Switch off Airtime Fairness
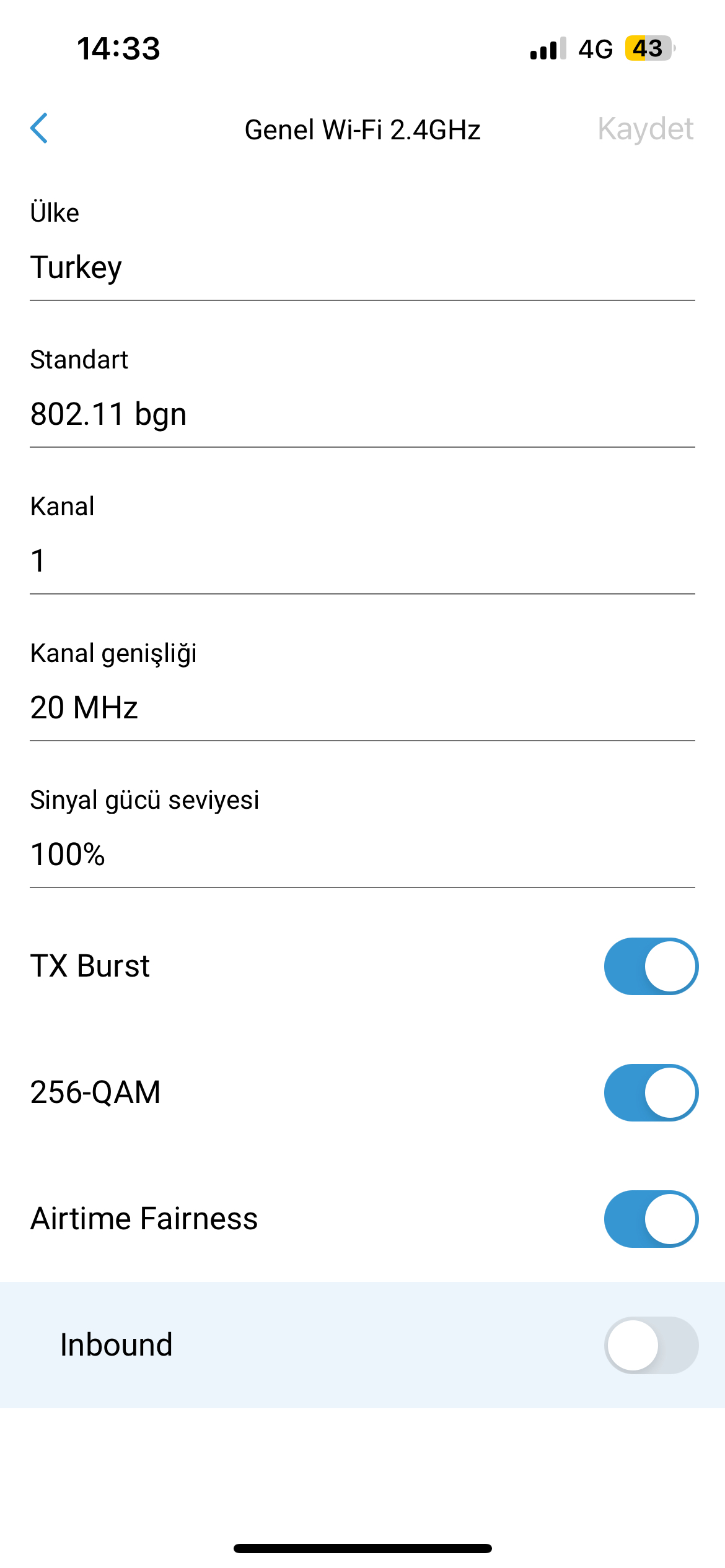 click(651, 1219)
